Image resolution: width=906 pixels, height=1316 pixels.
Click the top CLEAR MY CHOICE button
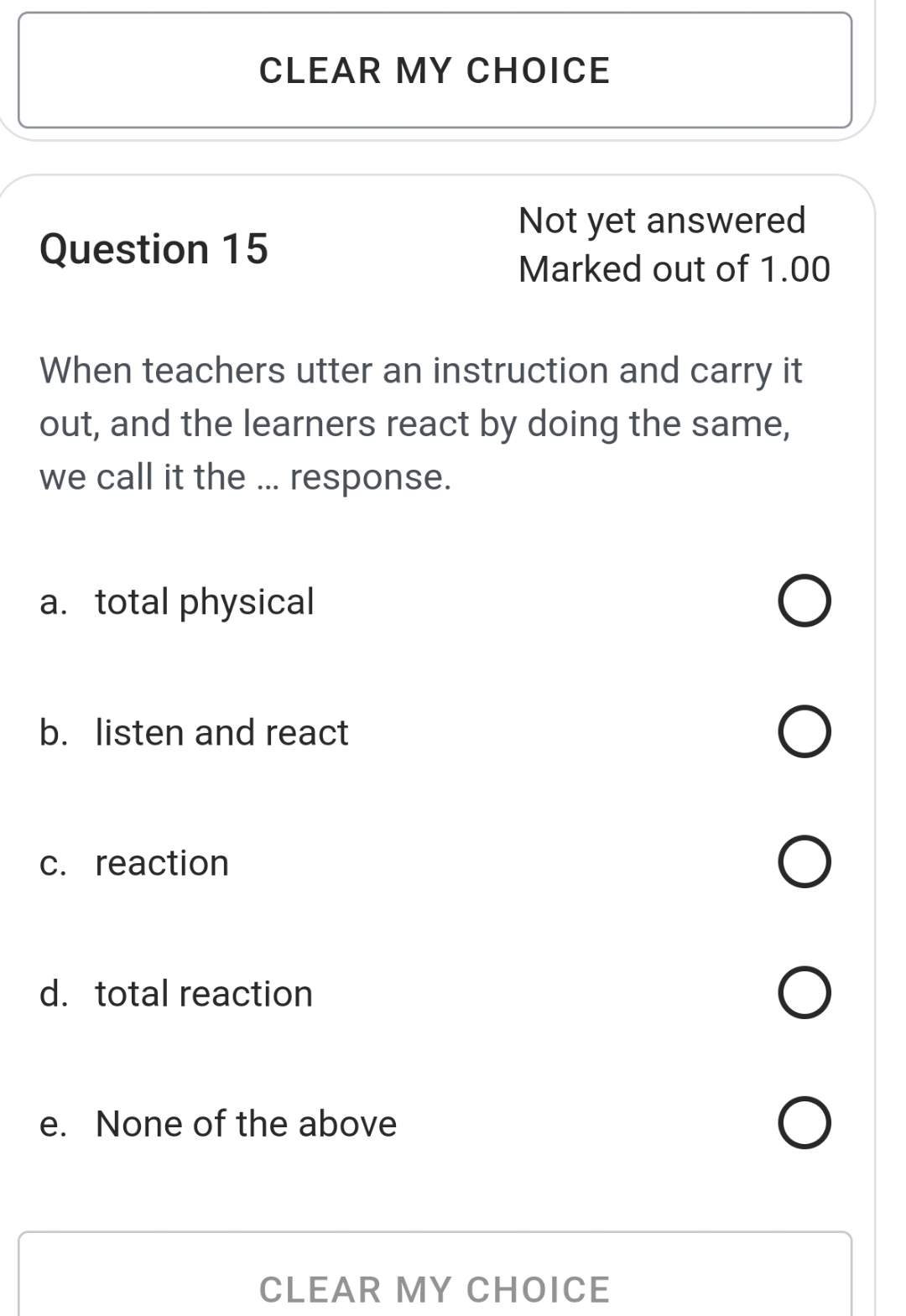[435, 70]
